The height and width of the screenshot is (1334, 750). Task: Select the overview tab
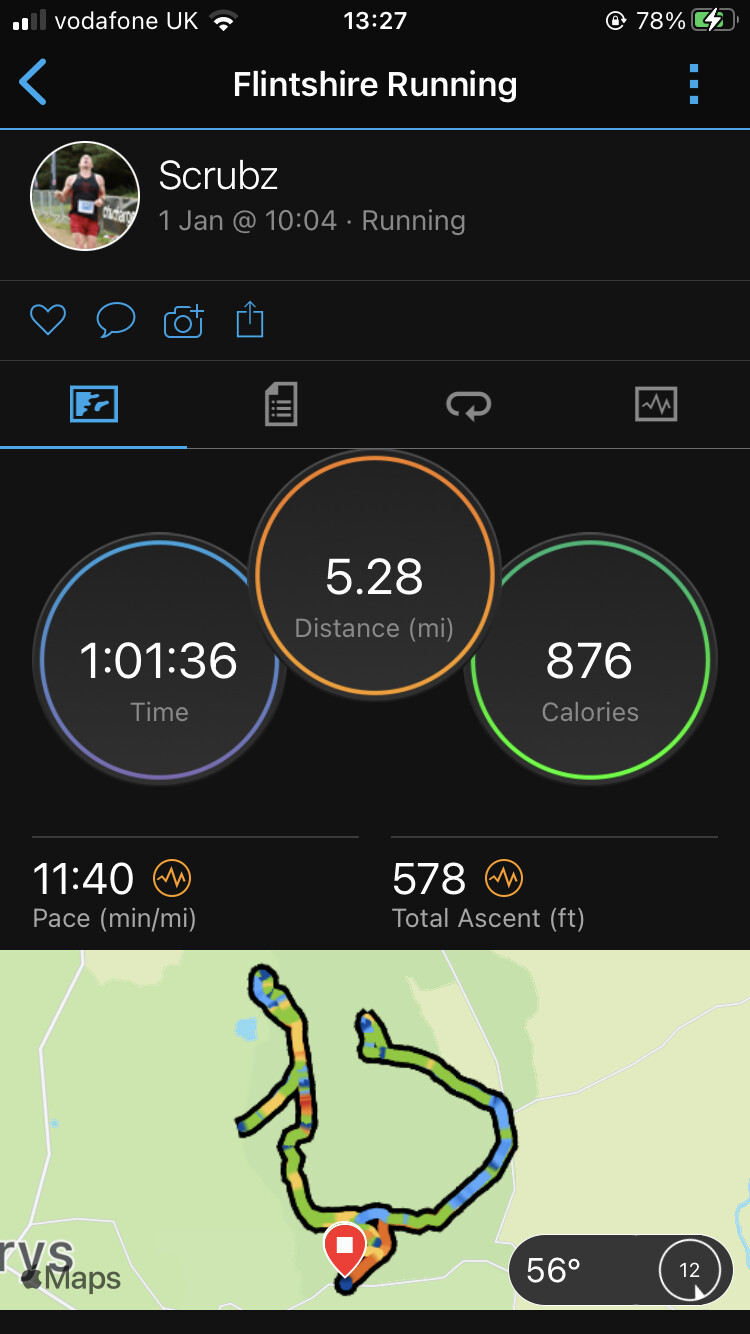tap(94, 405)
